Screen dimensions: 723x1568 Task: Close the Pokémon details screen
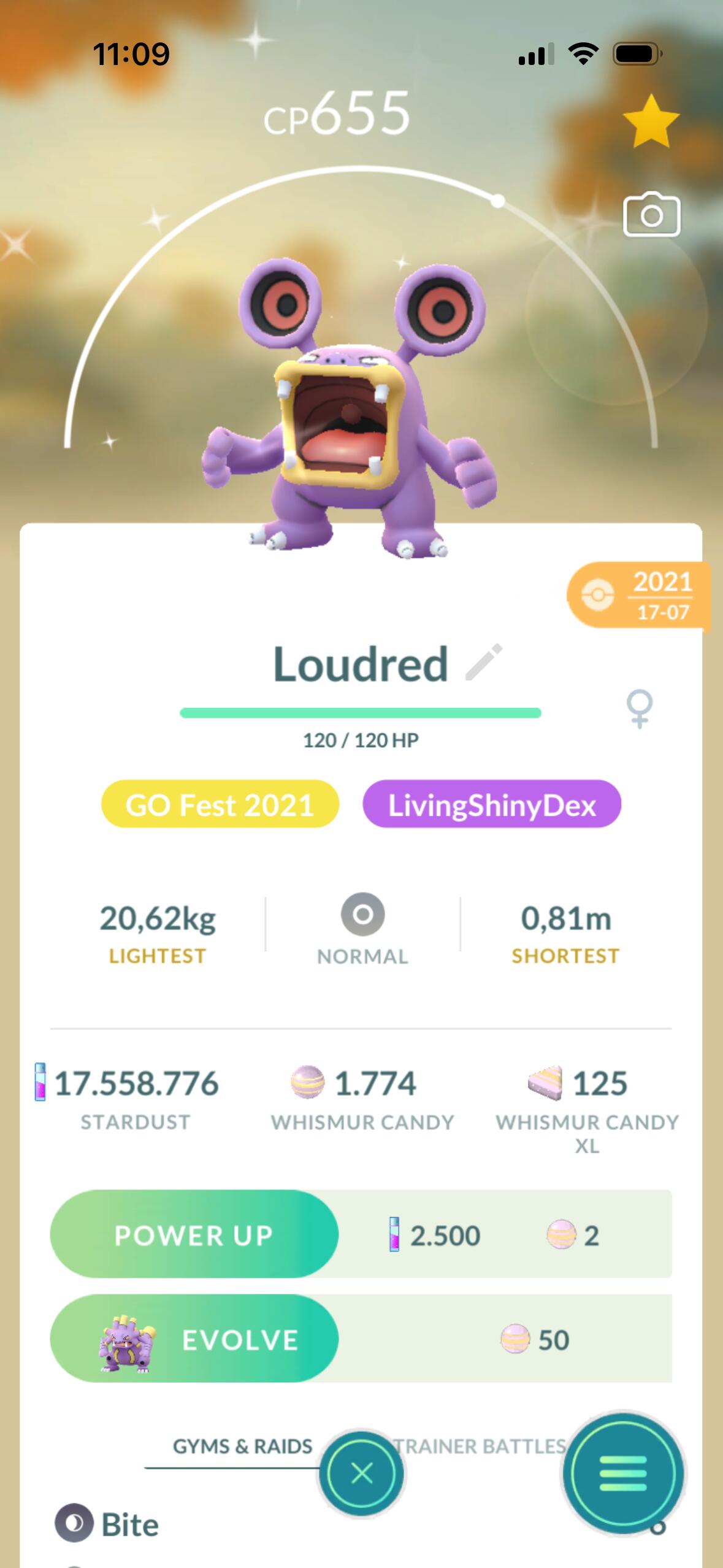361,1472
